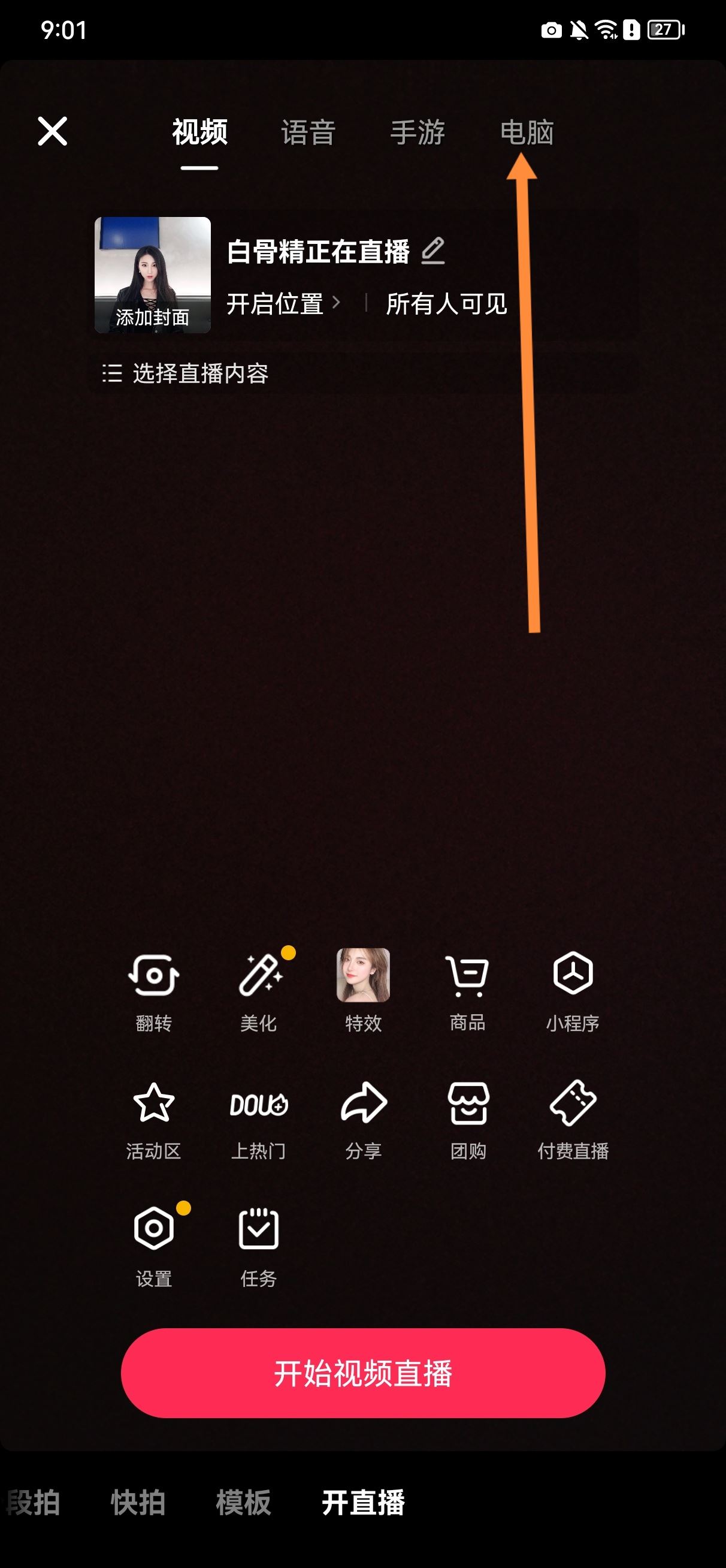Close the live setup screen
This screenshot has height=1568, width=726.
(x=52, y=131)
